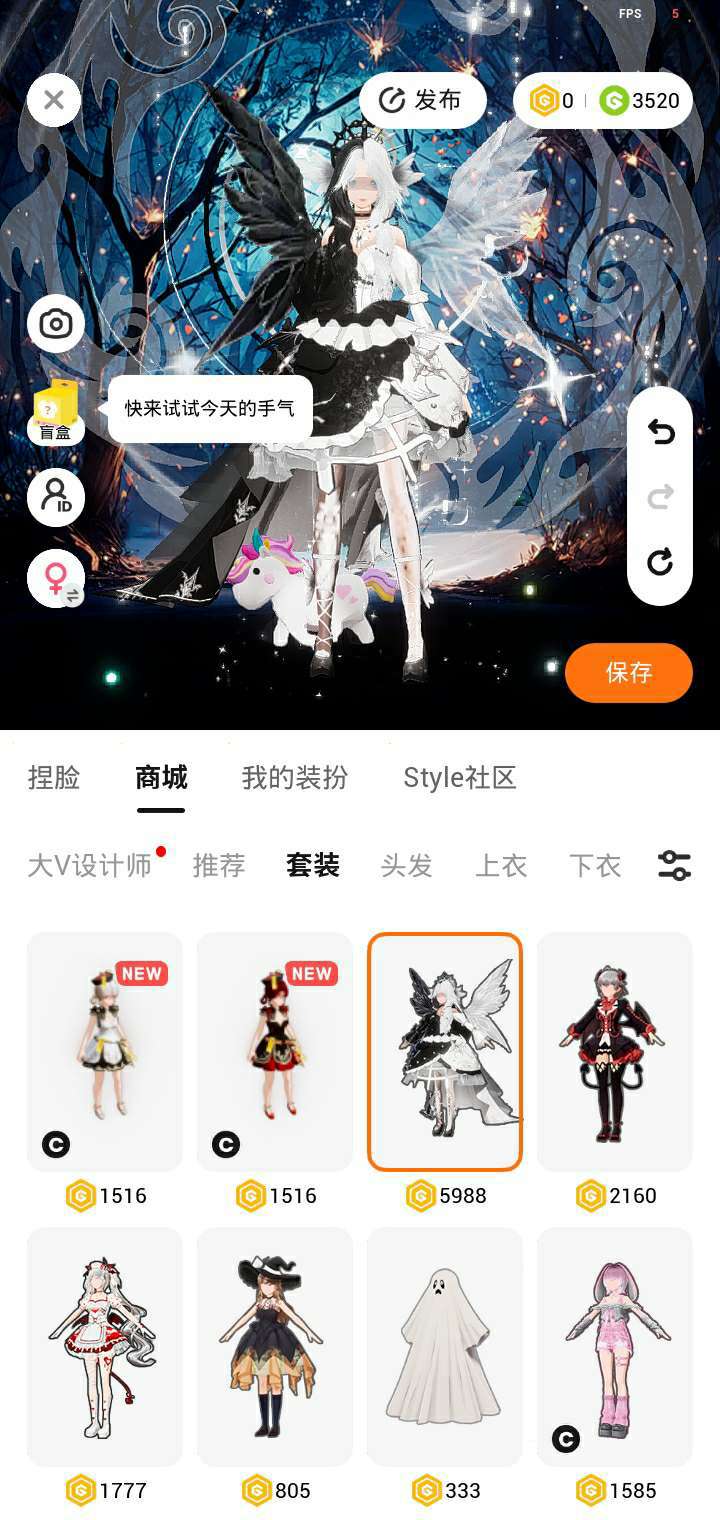The height and width of the screenshot is (1520, 720).
Task: Open the filter settings icon
Action: coord(674,865)
